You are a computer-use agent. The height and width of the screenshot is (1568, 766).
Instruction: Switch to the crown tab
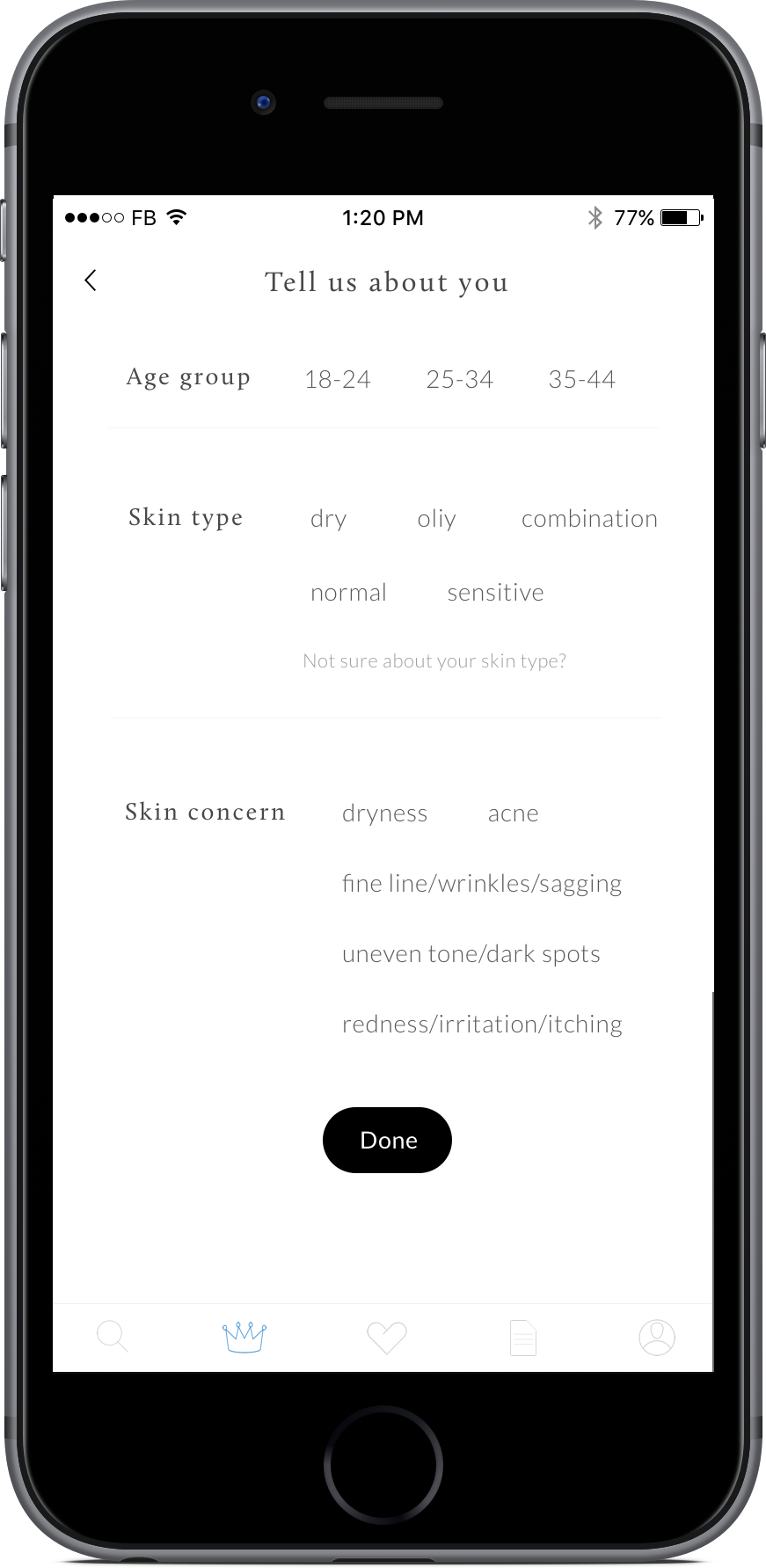point(244,1337)
